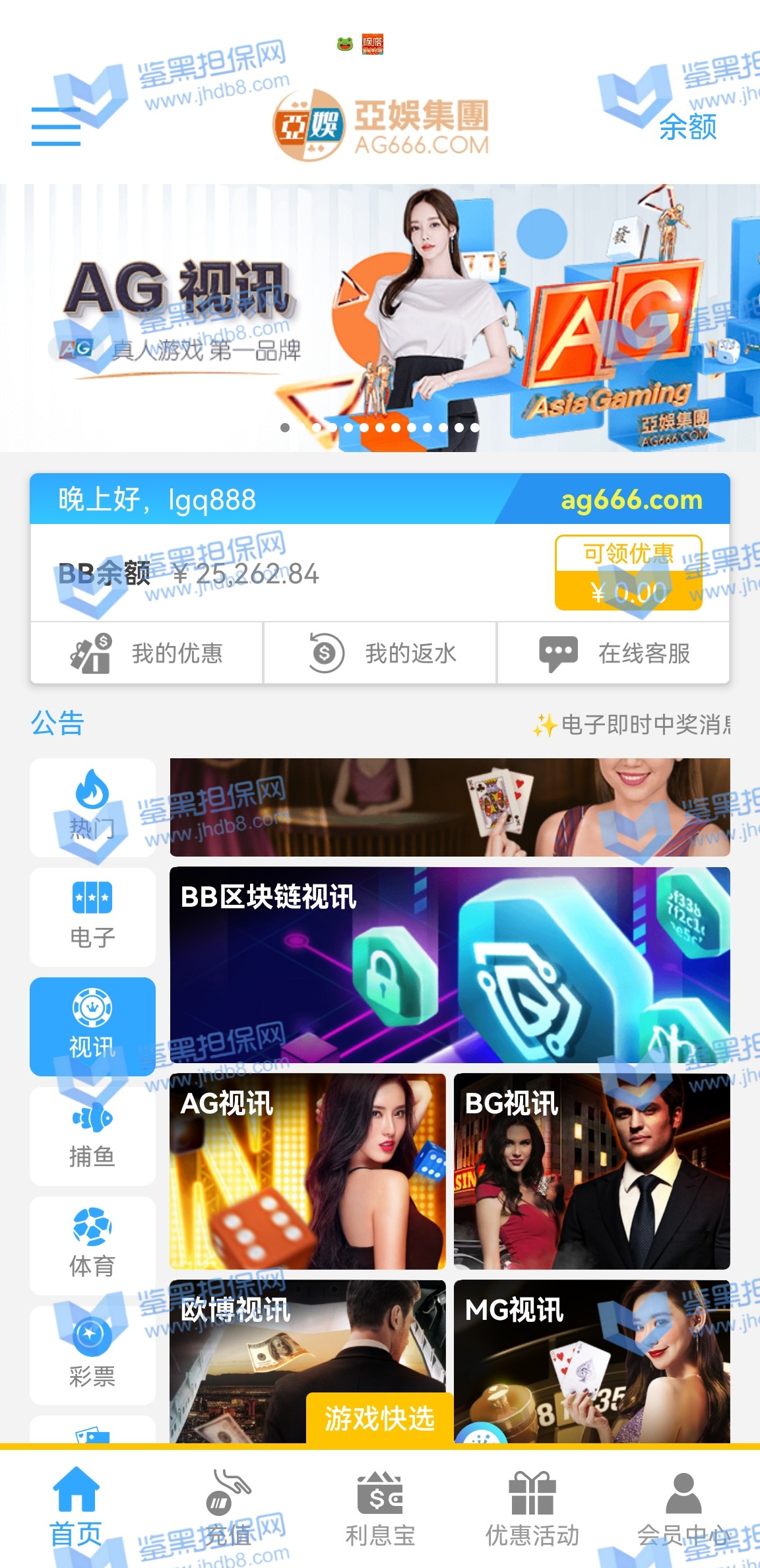Open 我的优惠 offers
760x1568 pixels.
coord(147,653)
